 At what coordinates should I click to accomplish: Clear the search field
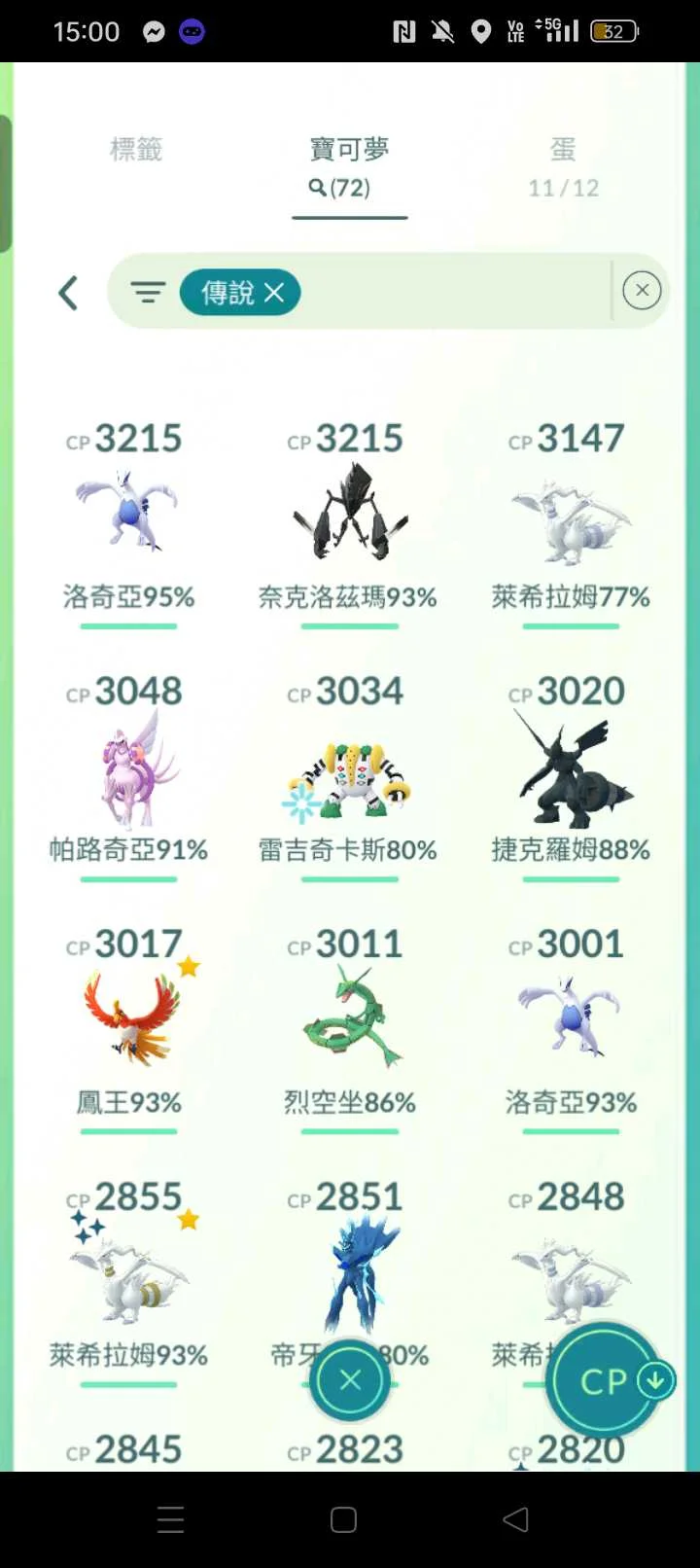tap(642, 291)
